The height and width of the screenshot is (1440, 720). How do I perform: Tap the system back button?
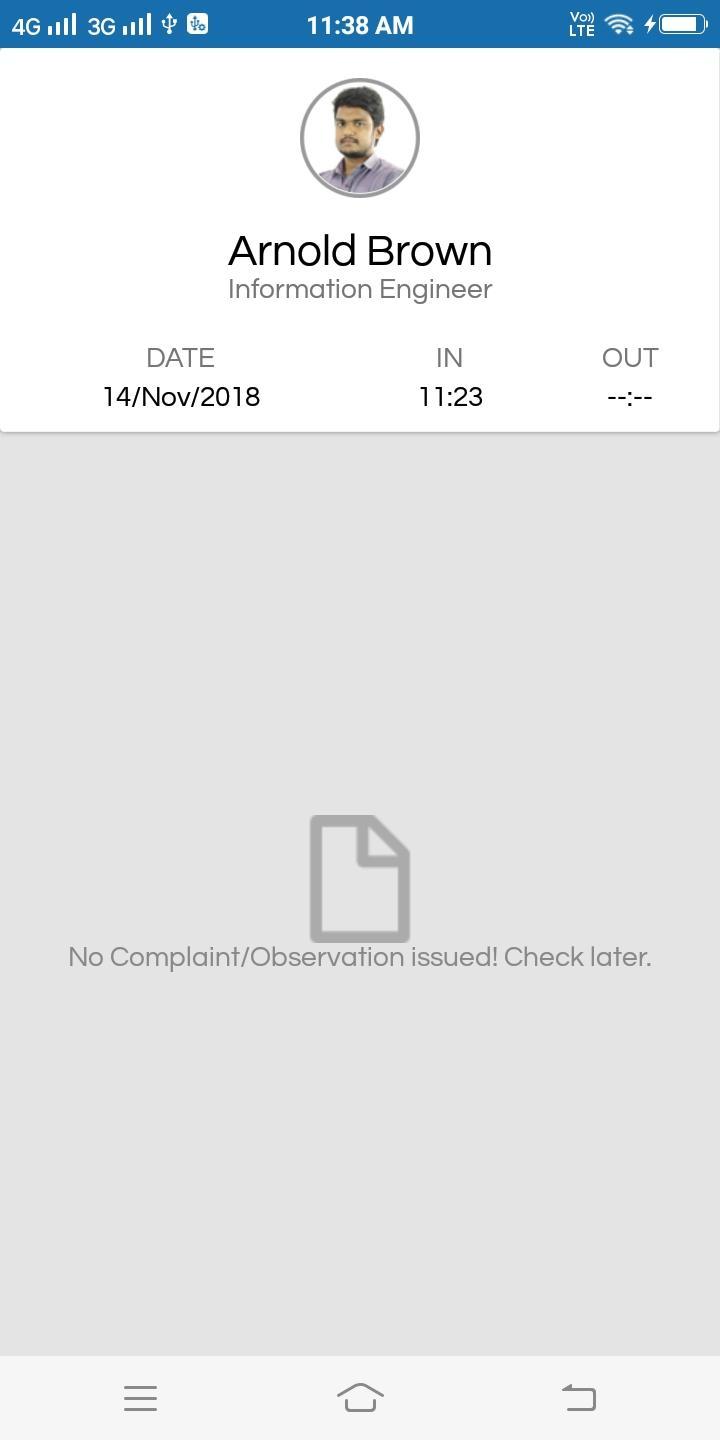[579, 1397]
